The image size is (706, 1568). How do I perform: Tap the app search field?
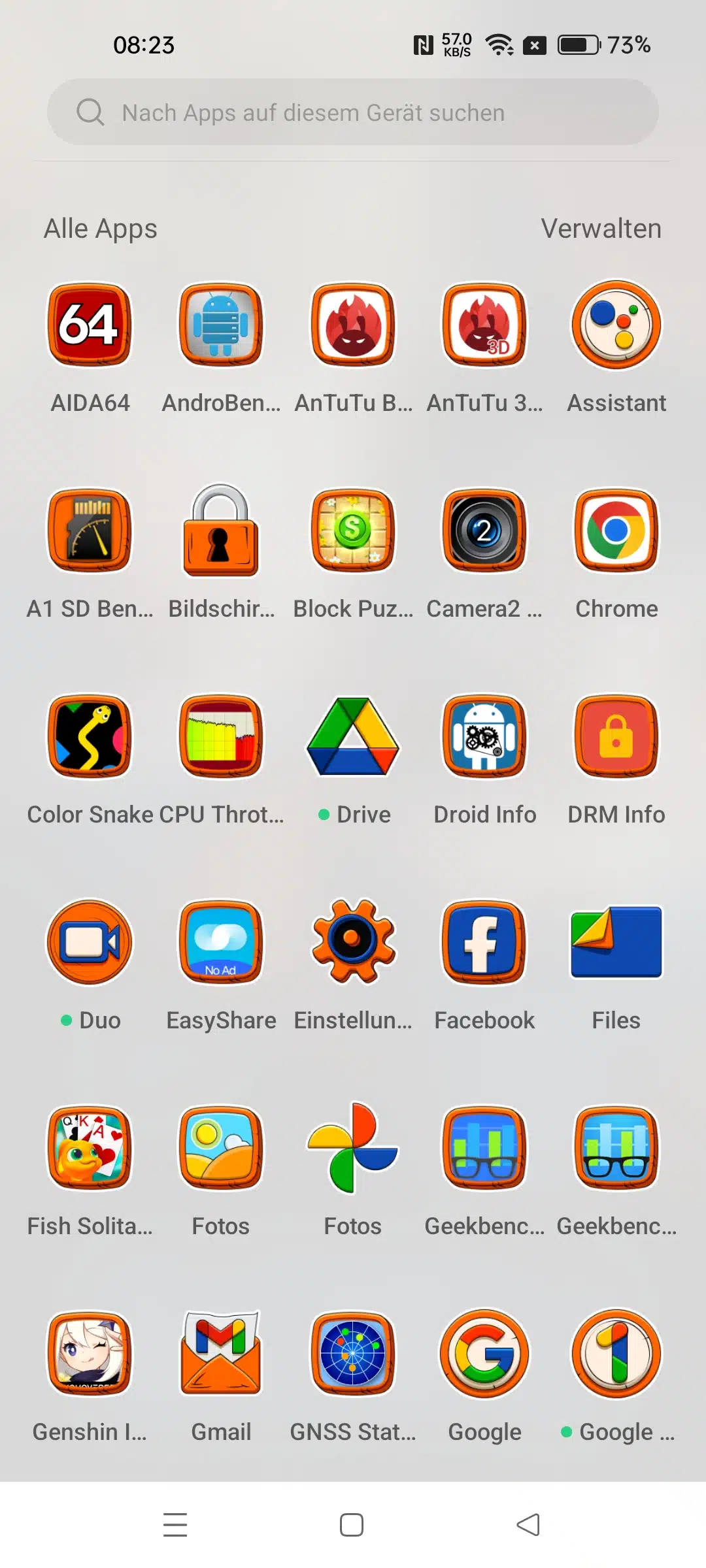[x=353, y=112]
